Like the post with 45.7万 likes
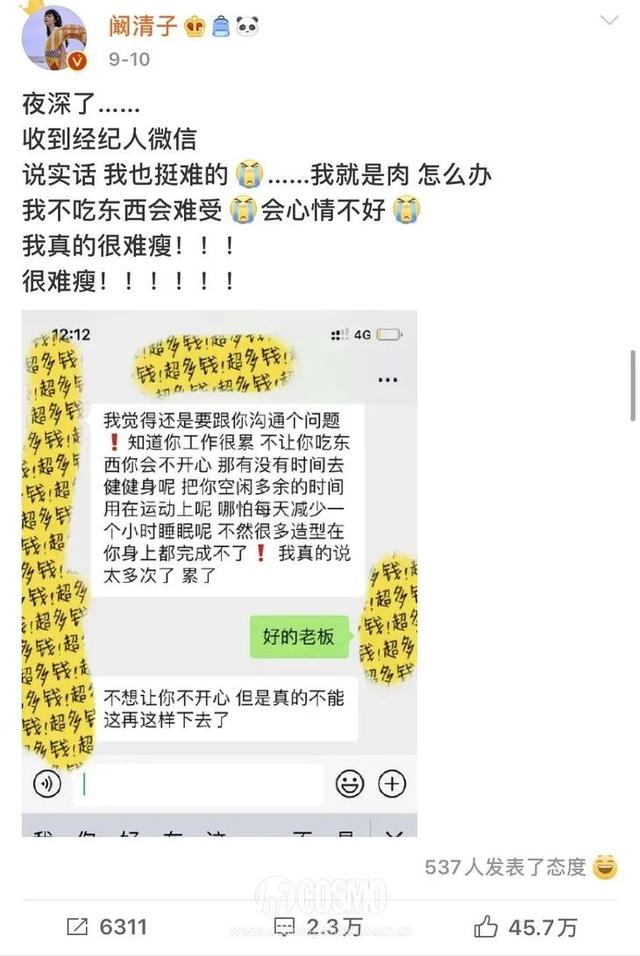 coord(525,927)
